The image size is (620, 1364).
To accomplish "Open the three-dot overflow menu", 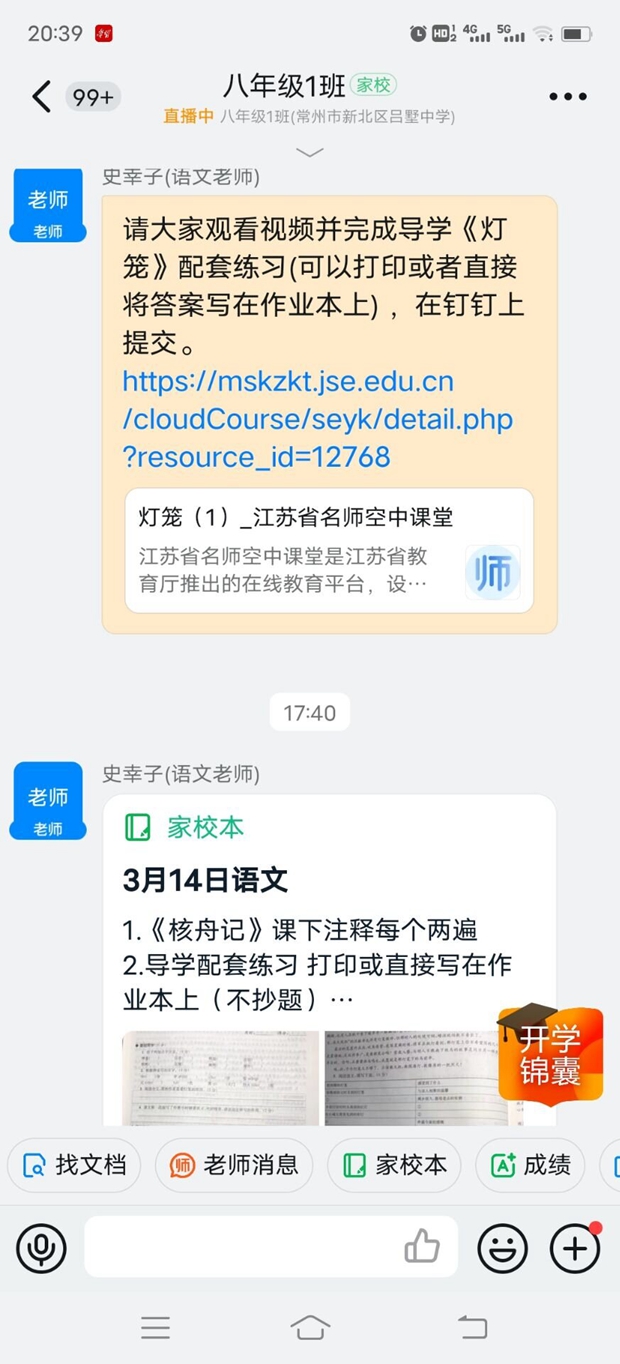I will point(568,97).
